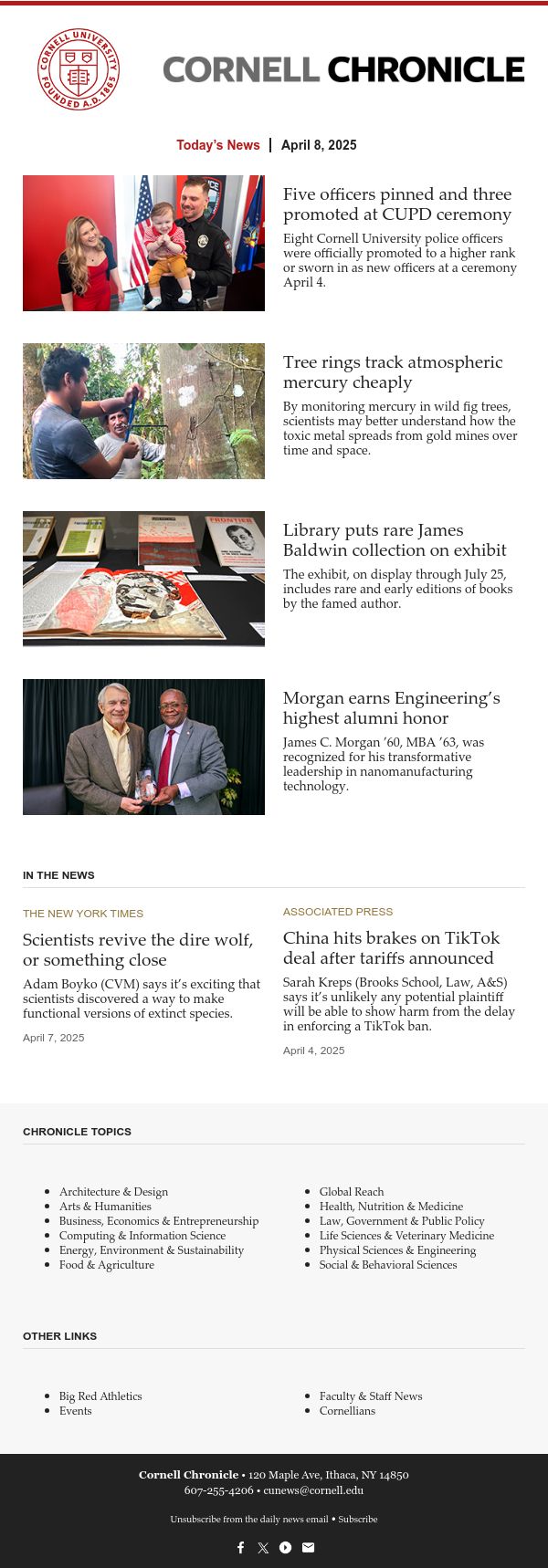
Task: Open the tree rings mercury article photo
Action: [x=143, y=411]
